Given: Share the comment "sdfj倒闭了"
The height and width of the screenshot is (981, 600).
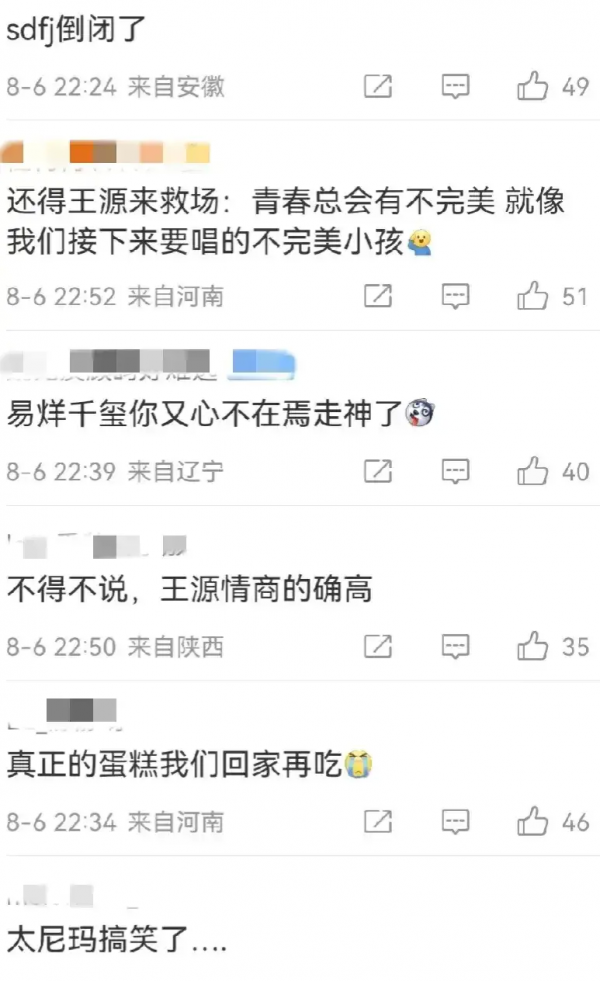Looking at the screenshot, I should tap(377, 87).
